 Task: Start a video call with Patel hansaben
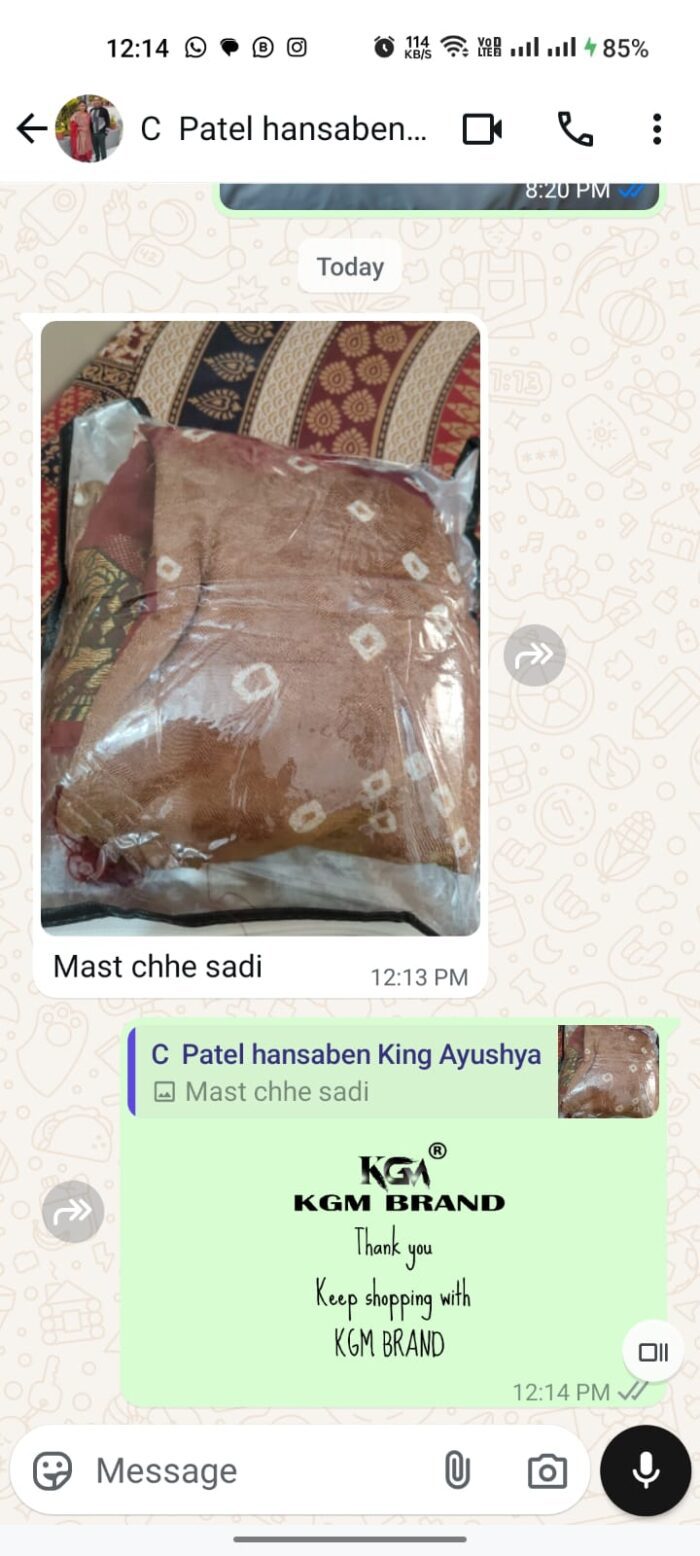click(481, 129)
